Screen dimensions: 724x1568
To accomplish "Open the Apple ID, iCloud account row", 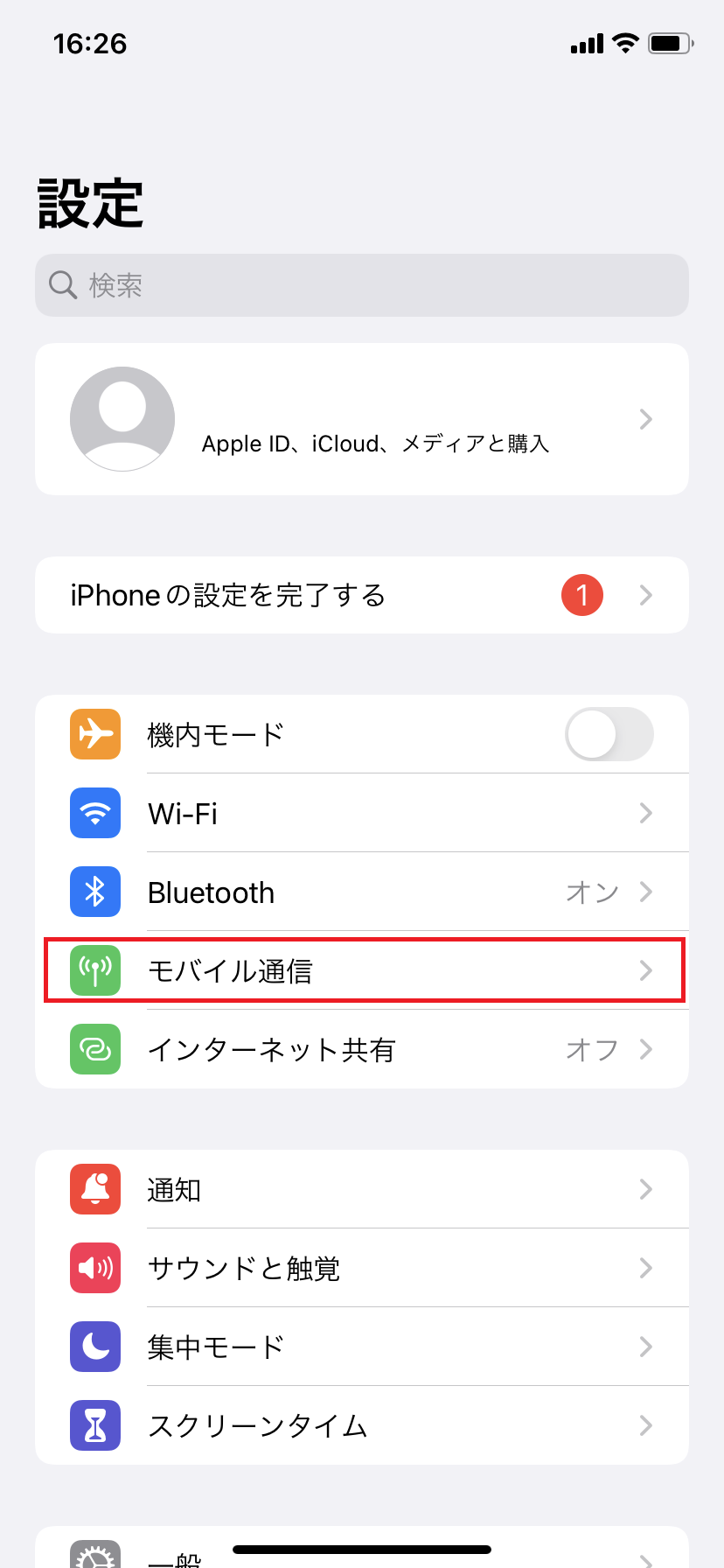I will 362,419.
